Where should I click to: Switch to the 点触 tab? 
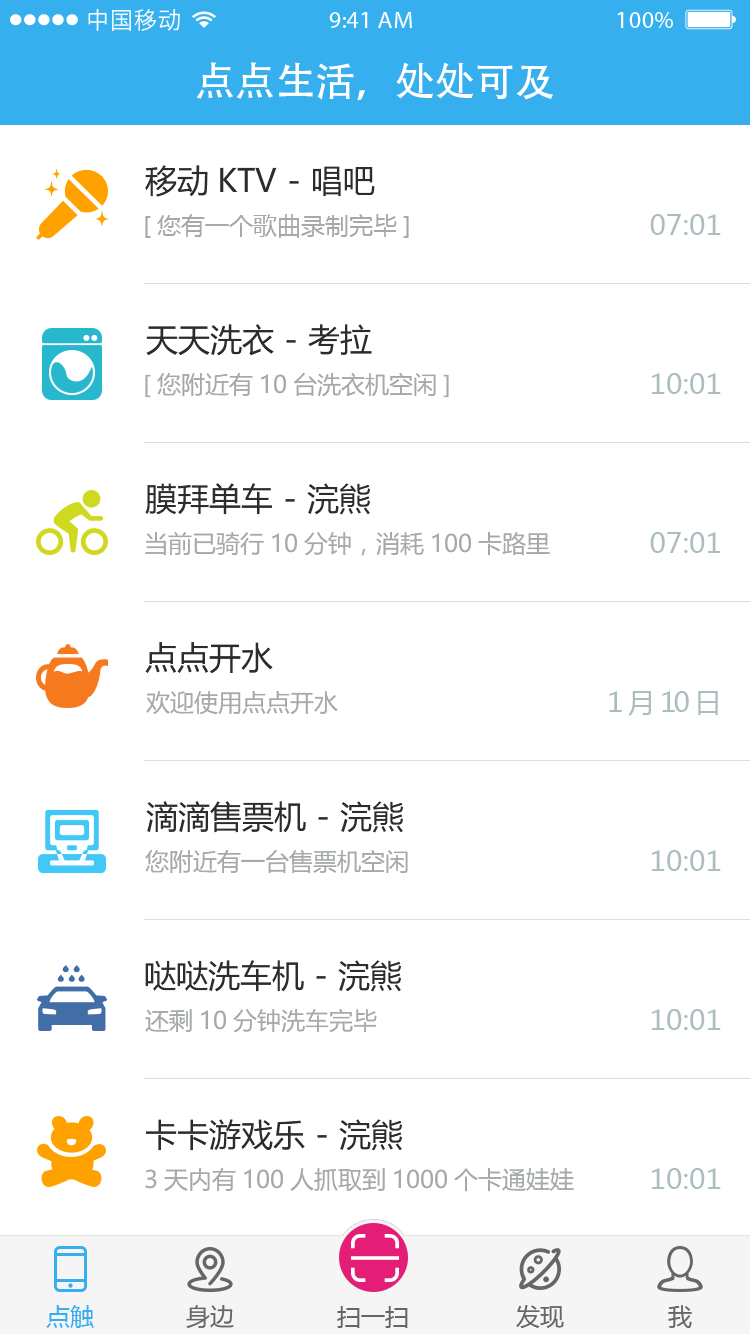(70, 1287)
